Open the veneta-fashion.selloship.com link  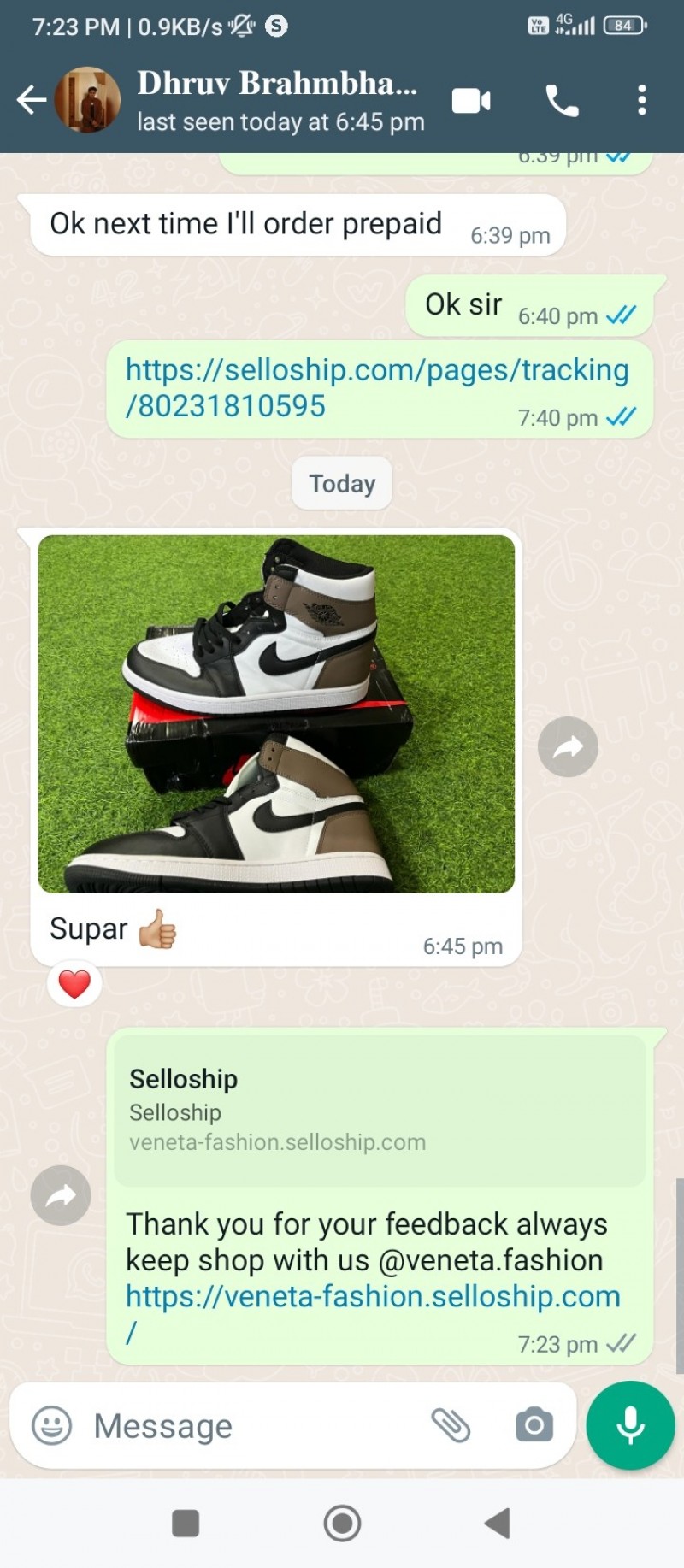373,1297
